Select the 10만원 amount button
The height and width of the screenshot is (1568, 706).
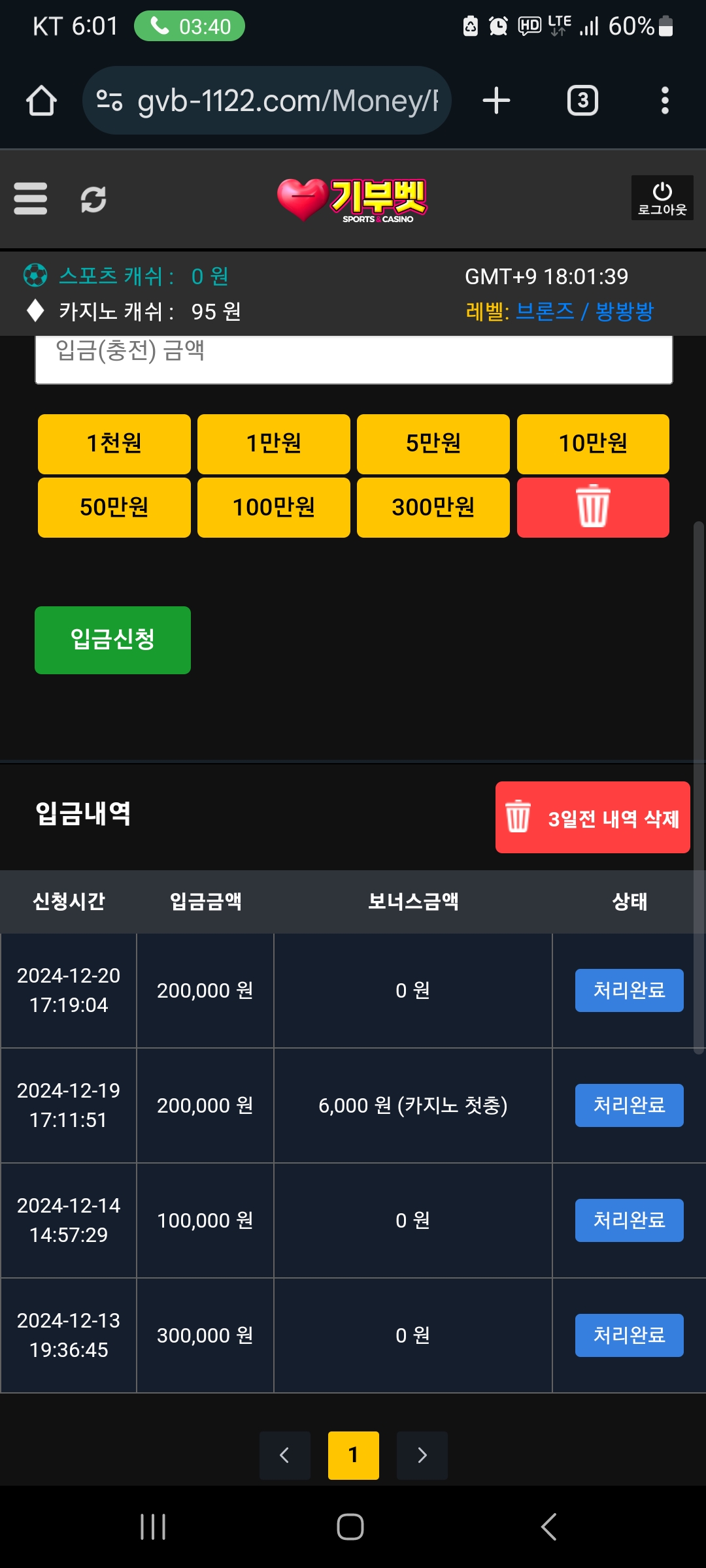(593, 444)
